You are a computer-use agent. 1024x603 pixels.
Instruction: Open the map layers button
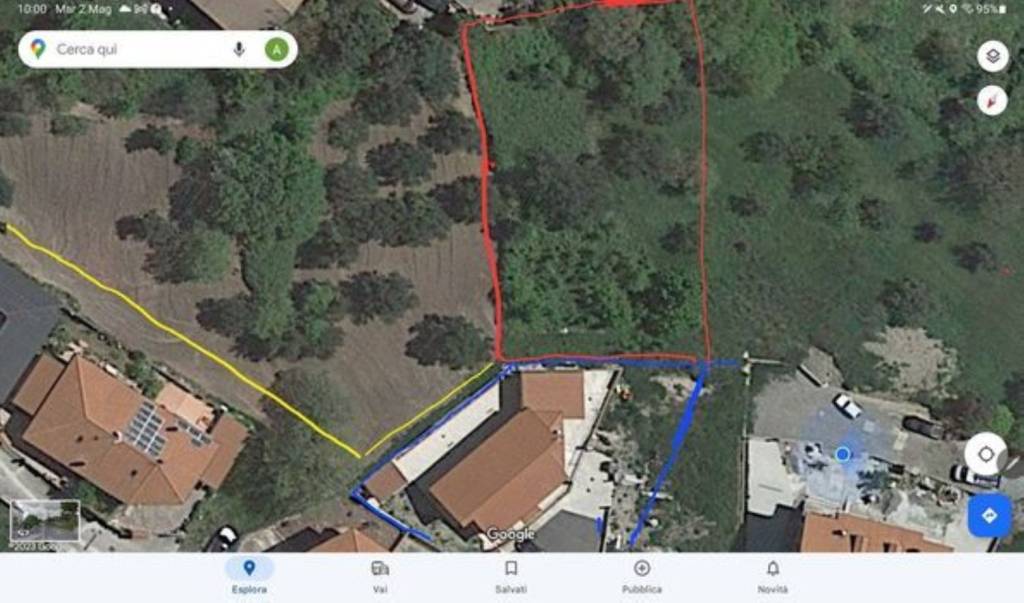tap(992, 57)
